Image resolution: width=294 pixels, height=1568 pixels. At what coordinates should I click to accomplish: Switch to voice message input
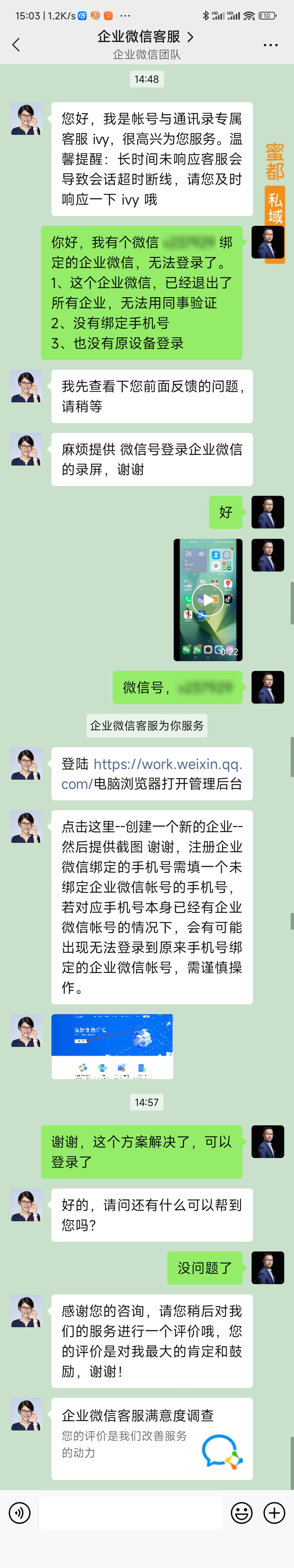pyautogui.click(x=20, y=1513)
